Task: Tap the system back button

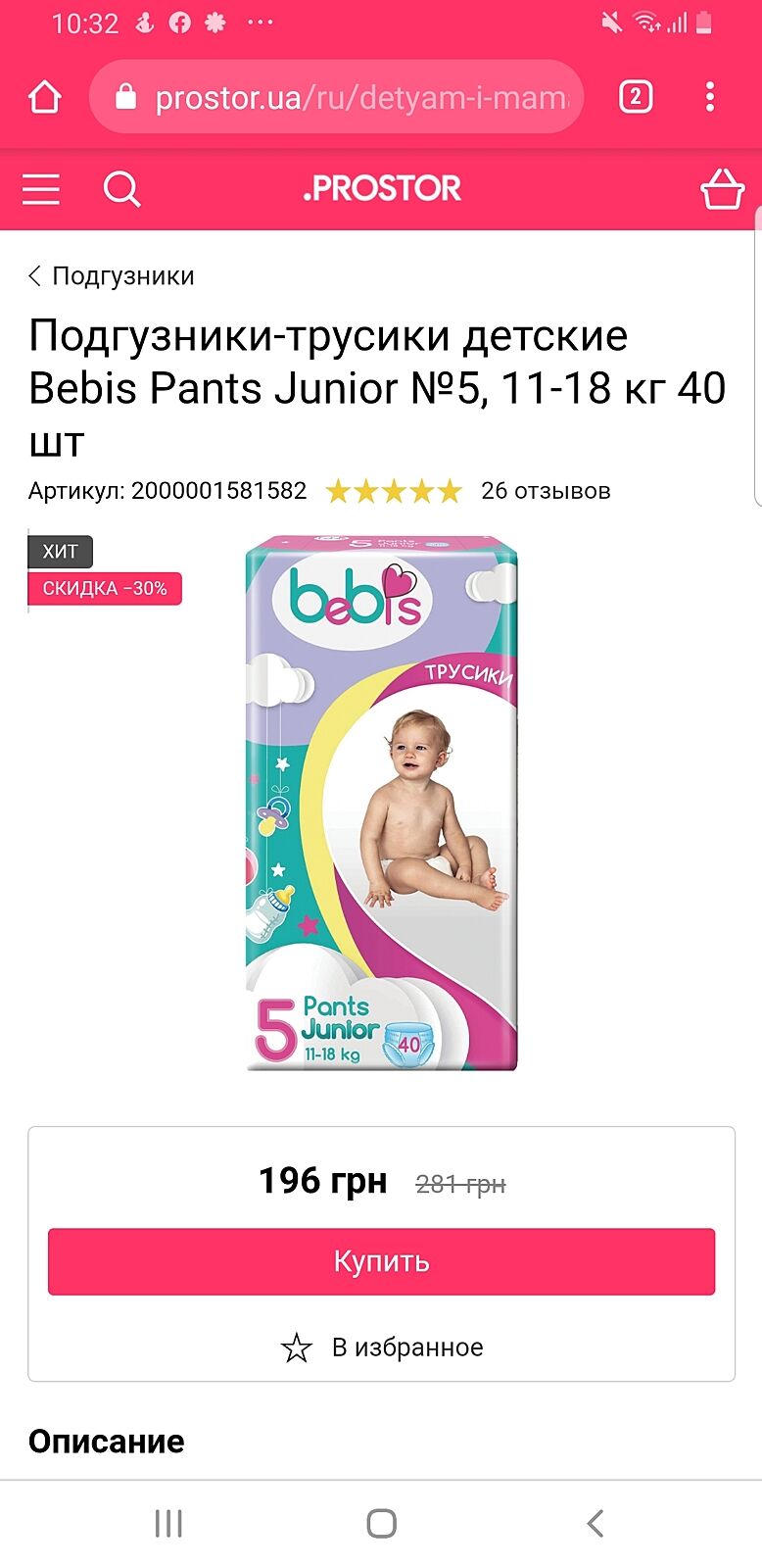Action: [x=595, y=1523]
